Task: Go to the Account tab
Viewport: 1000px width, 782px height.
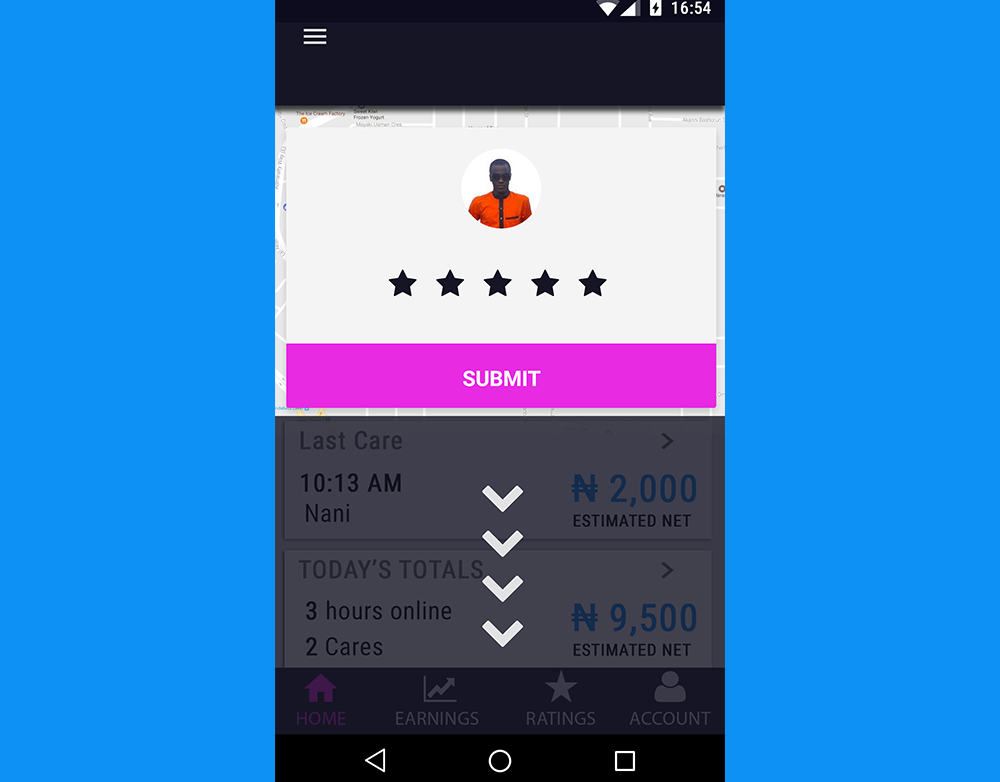Action: pyautogui.click(x=669, y=701)
